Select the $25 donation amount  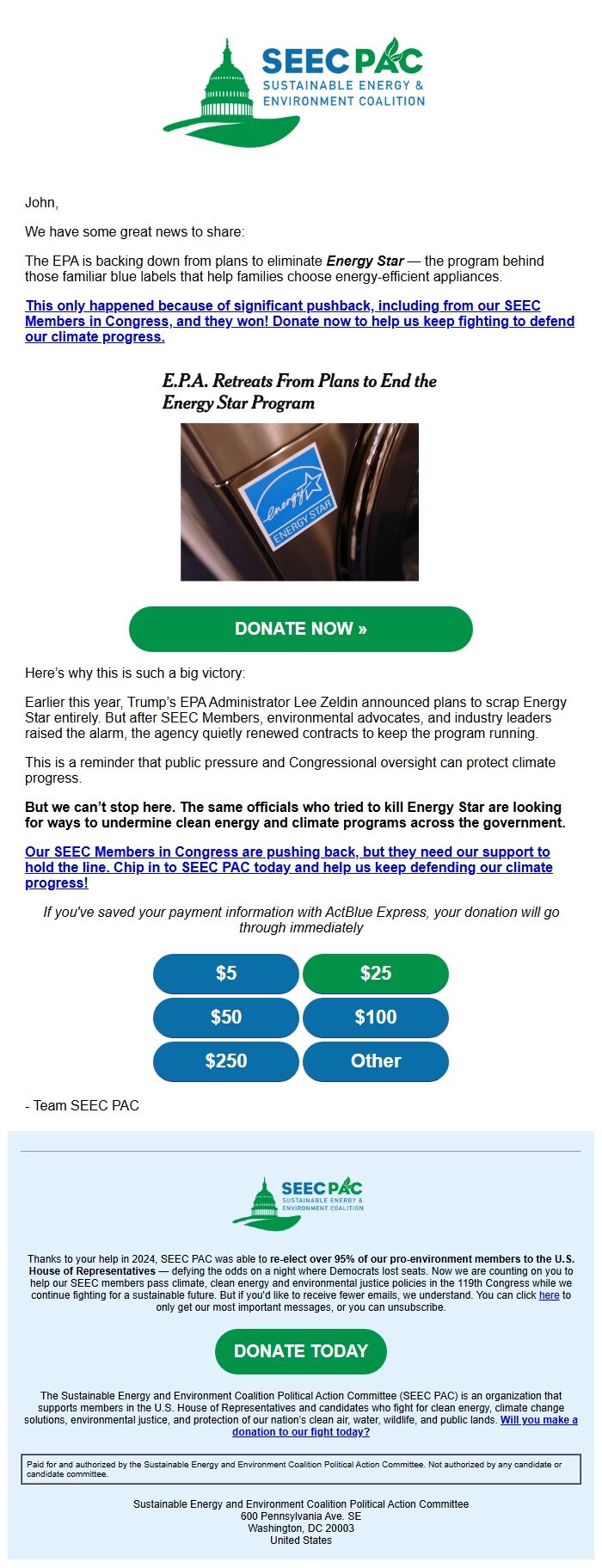[376, 973]
